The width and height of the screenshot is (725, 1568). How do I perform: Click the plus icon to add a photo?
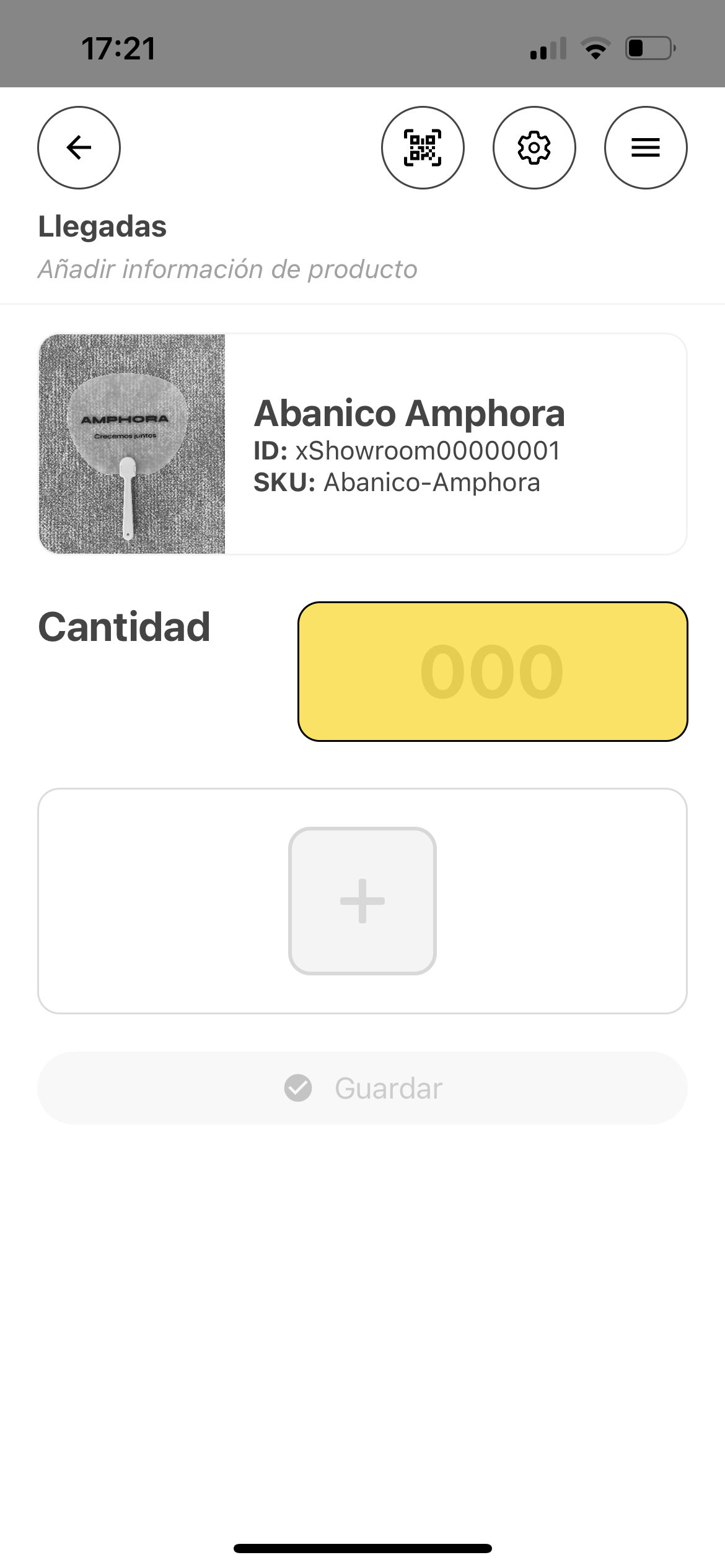pos(362,902)
